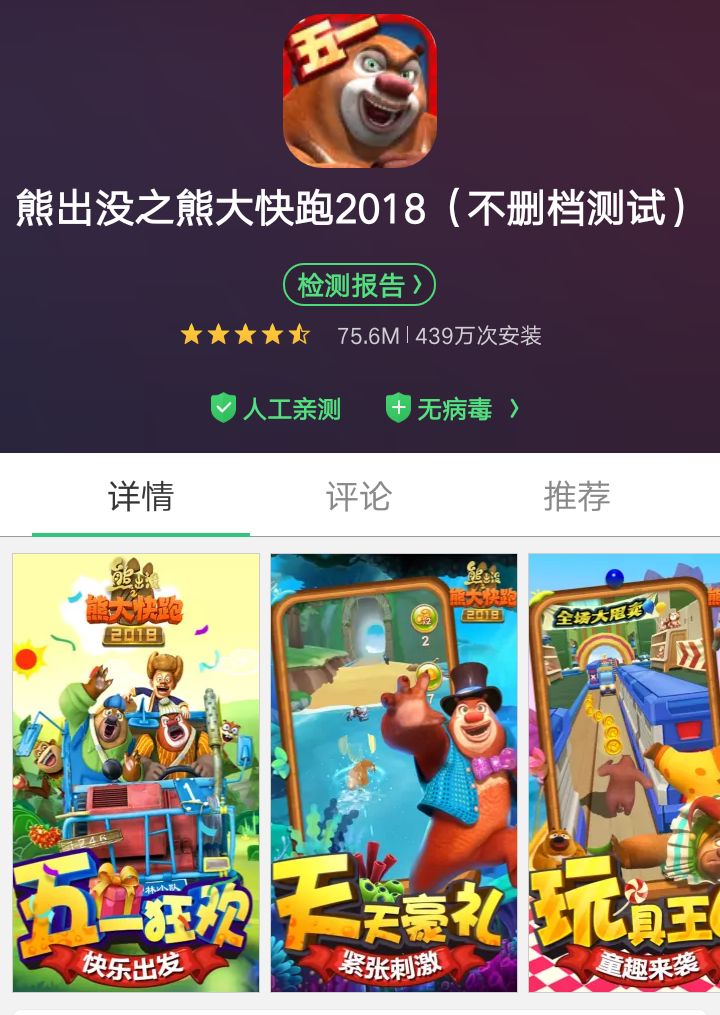Open the 五一狂欢 screenshot
Image resolution: width=720 pixels, height=1015 pixels.
click(136, 772)
